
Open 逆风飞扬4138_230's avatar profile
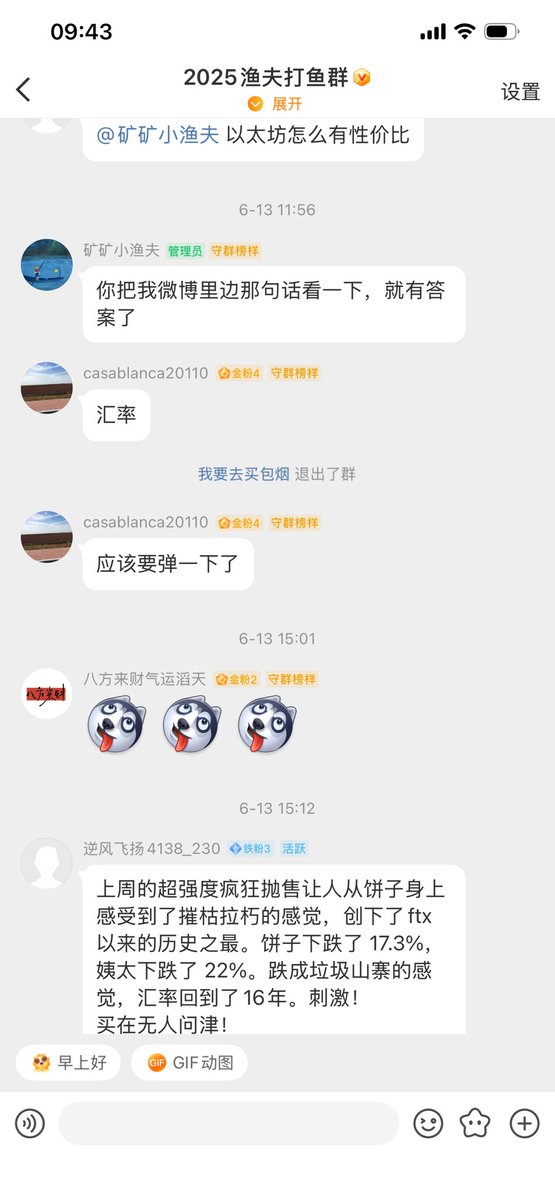click(x=47, y=862)
